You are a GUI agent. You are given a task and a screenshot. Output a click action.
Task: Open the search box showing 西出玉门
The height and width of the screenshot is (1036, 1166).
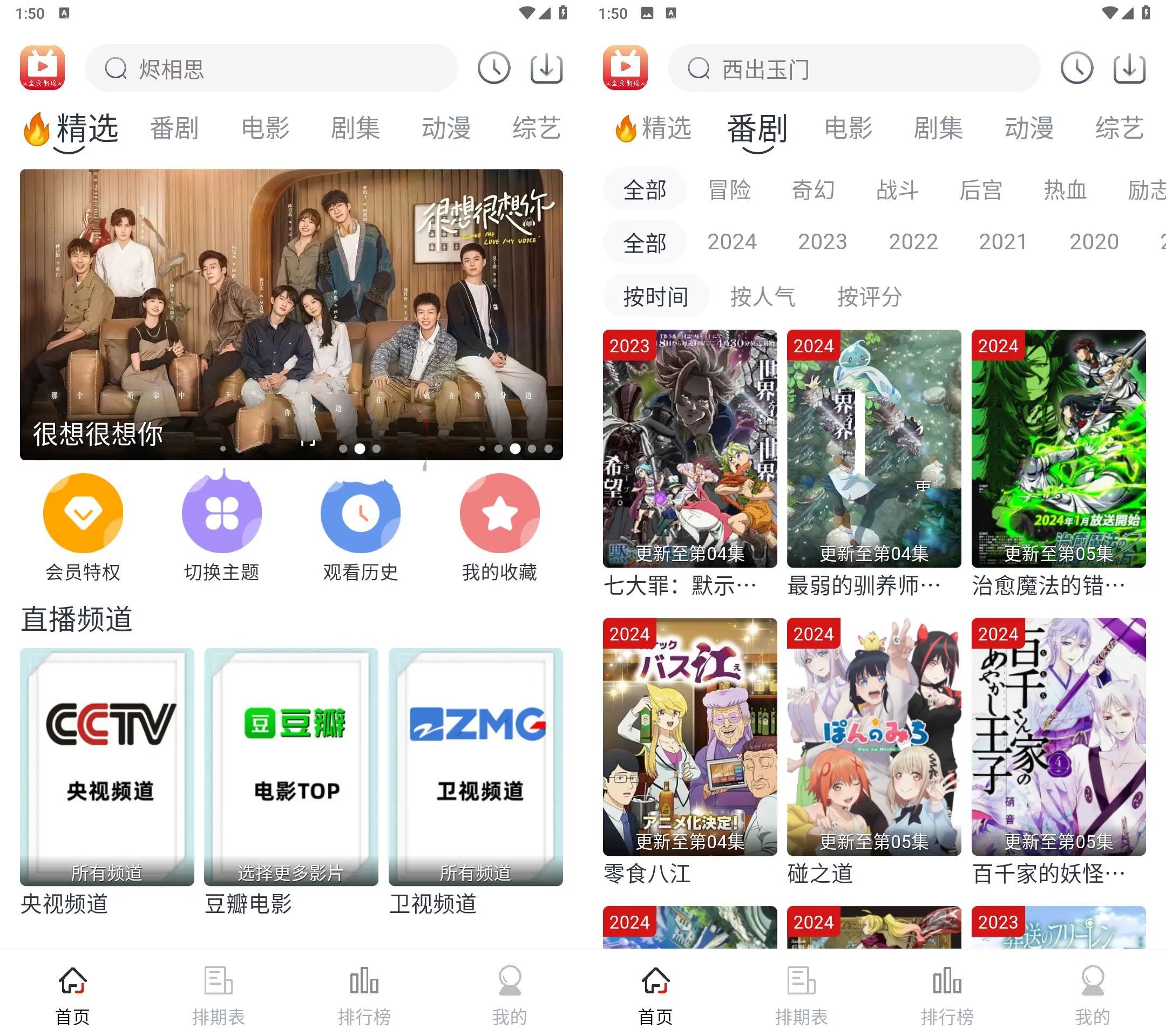[853, 69]
